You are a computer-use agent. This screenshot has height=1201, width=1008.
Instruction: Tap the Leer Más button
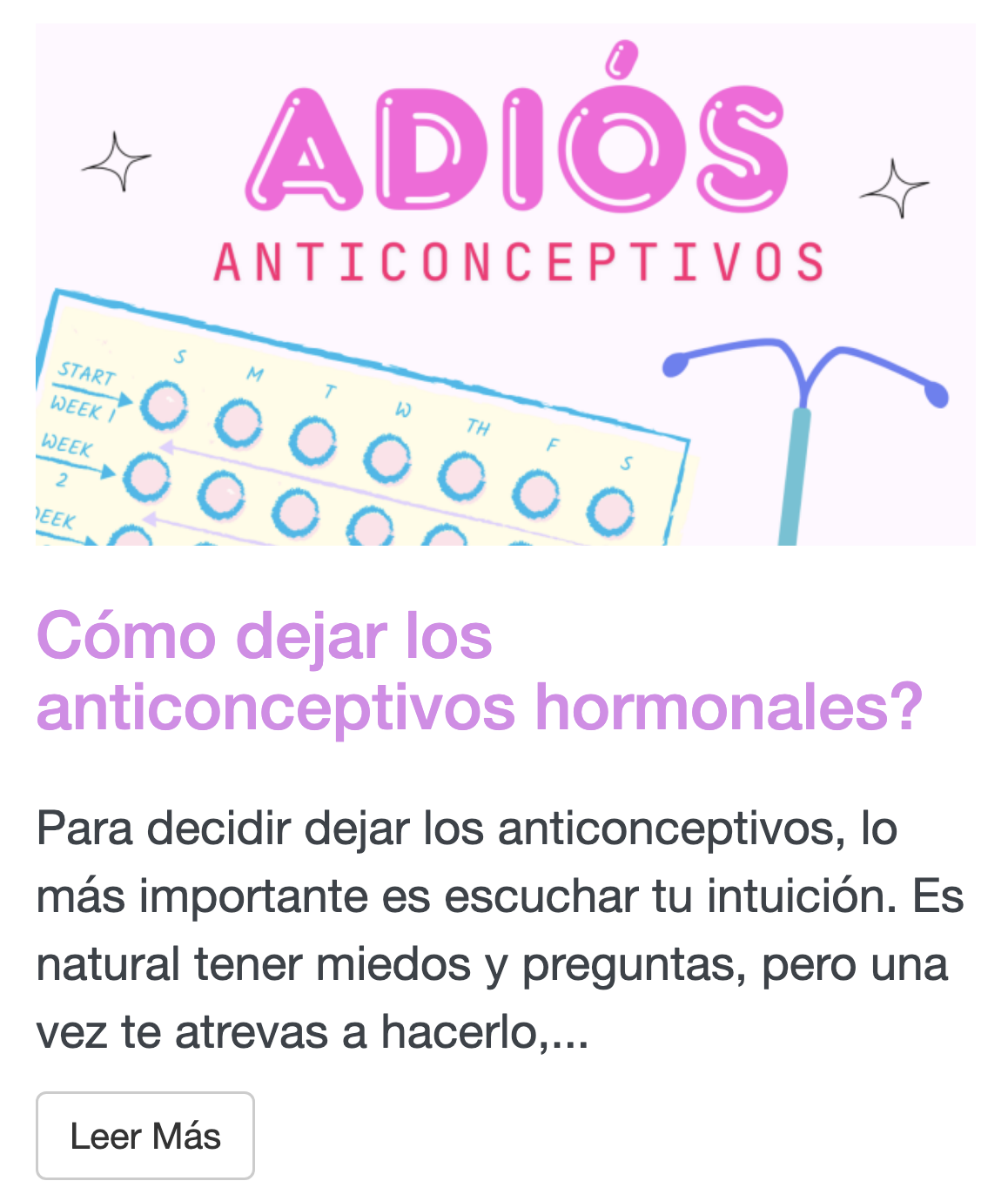click(145, 1136)
